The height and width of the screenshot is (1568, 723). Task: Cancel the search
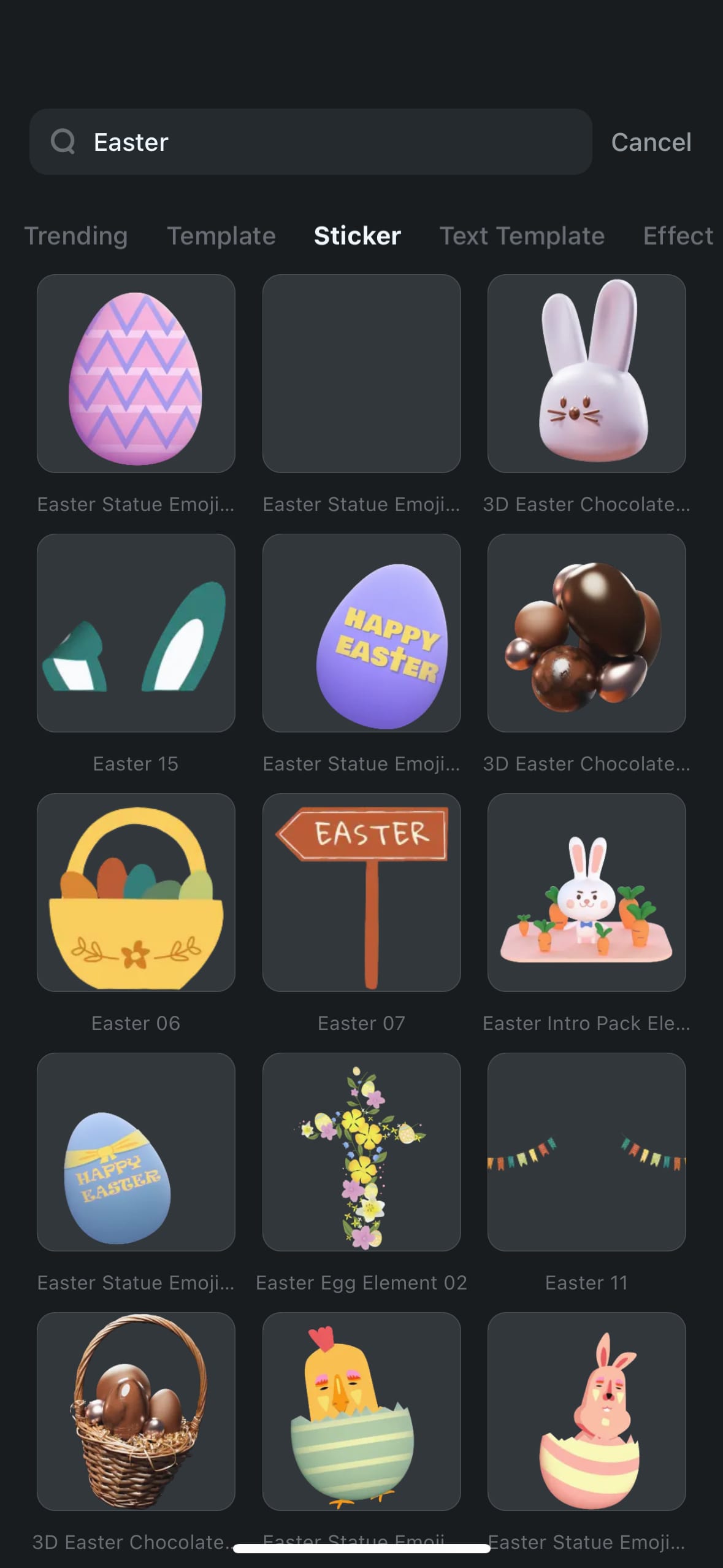click(x=651, y=142)
